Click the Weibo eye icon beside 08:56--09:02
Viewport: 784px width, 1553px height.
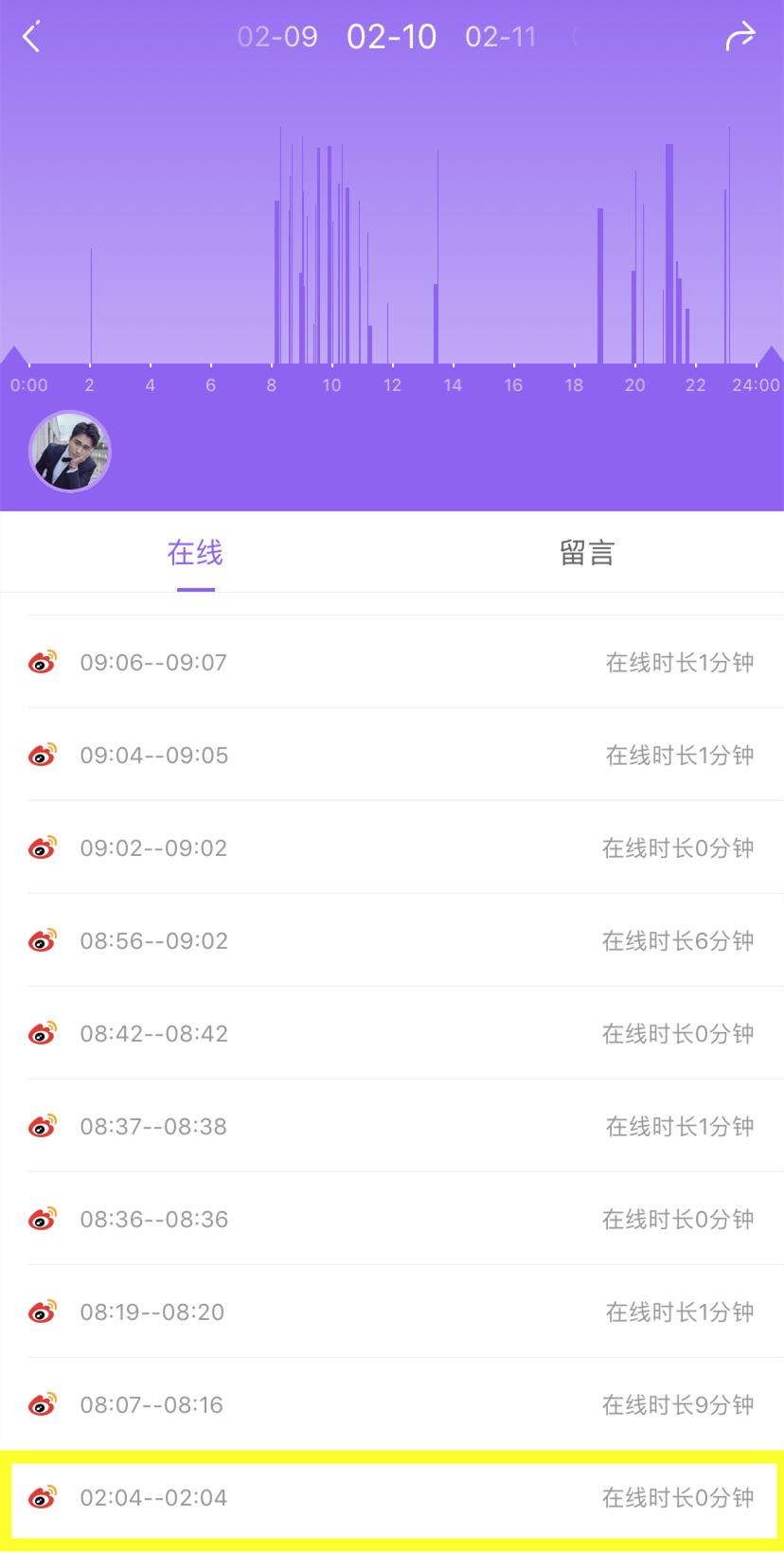click(43, 939)
